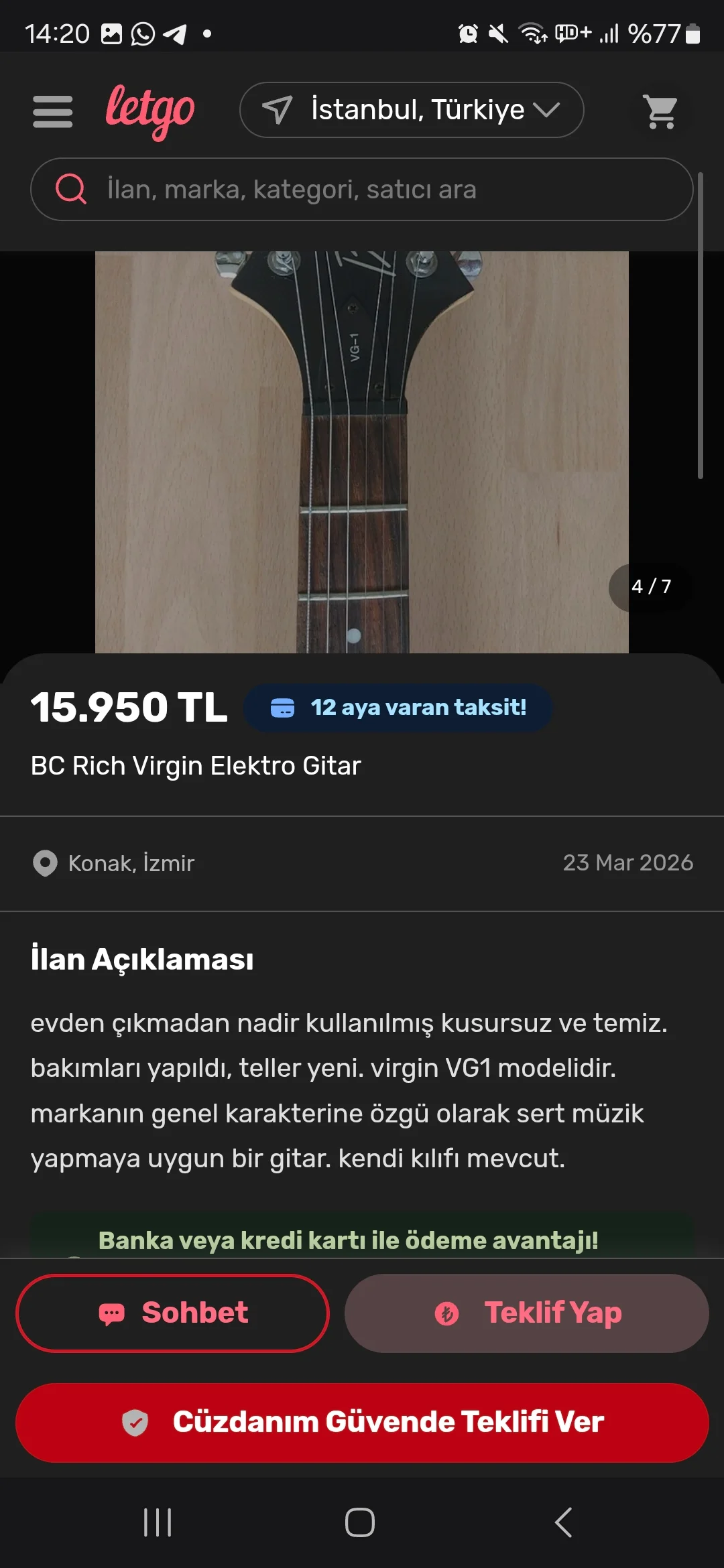Change the İstanbul, Türkiye location
This screenshot has width=724, height=1568.
[x=411, y=110]
